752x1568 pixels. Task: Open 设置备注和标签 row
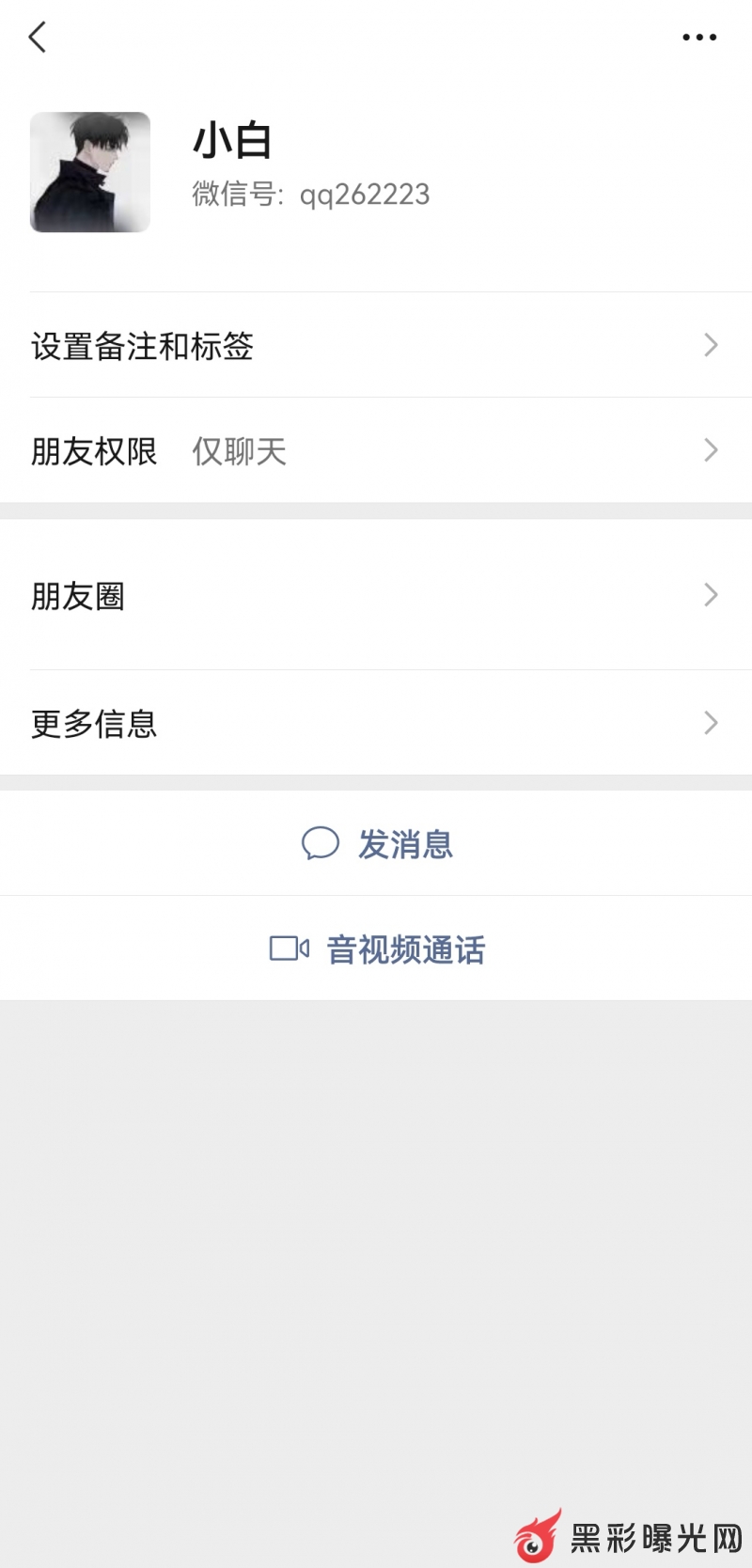[x=376, y=346]
